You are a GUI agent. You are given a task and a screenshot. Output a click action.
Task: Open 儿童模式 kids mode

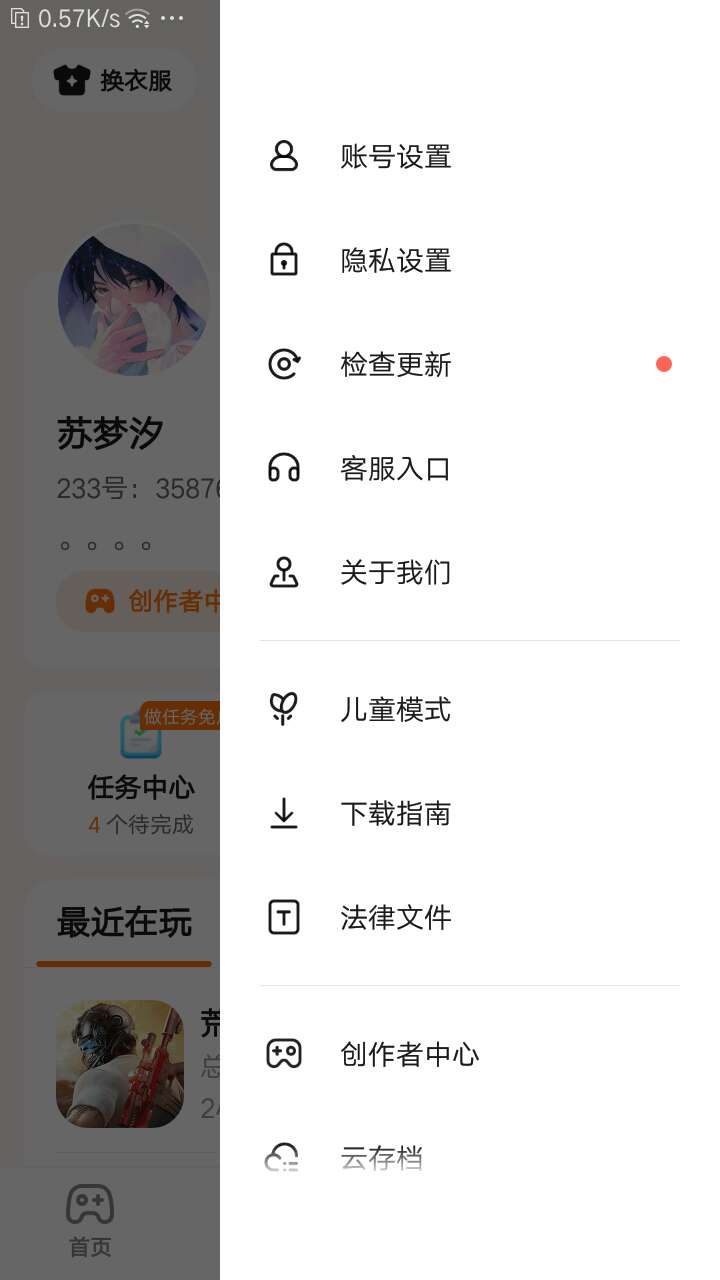click(396, 710)
